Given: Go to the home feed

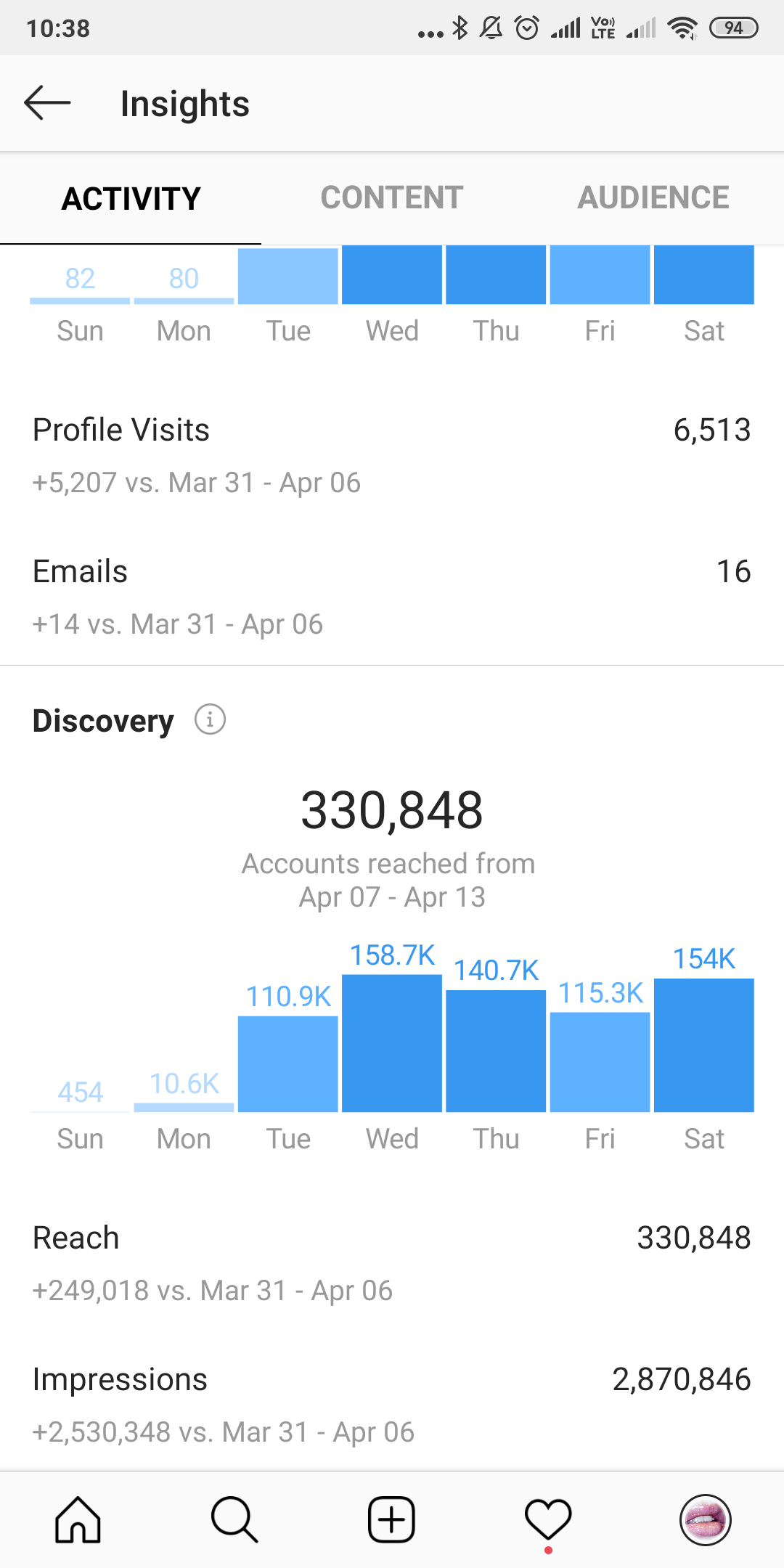Looking at the screenshot, I should tap(78, 1519).
